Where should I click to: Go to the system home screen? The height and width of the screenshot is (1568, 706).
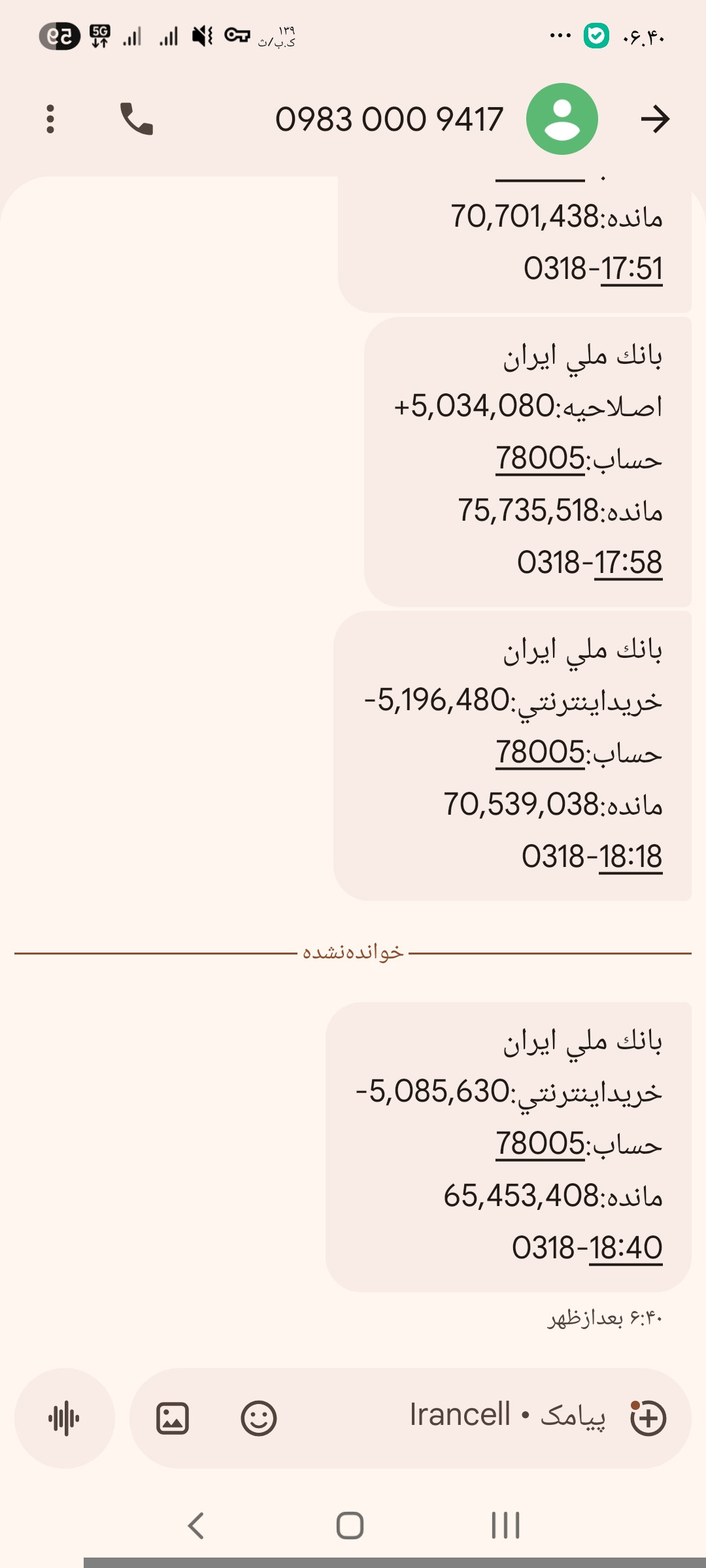[350, 1526]
